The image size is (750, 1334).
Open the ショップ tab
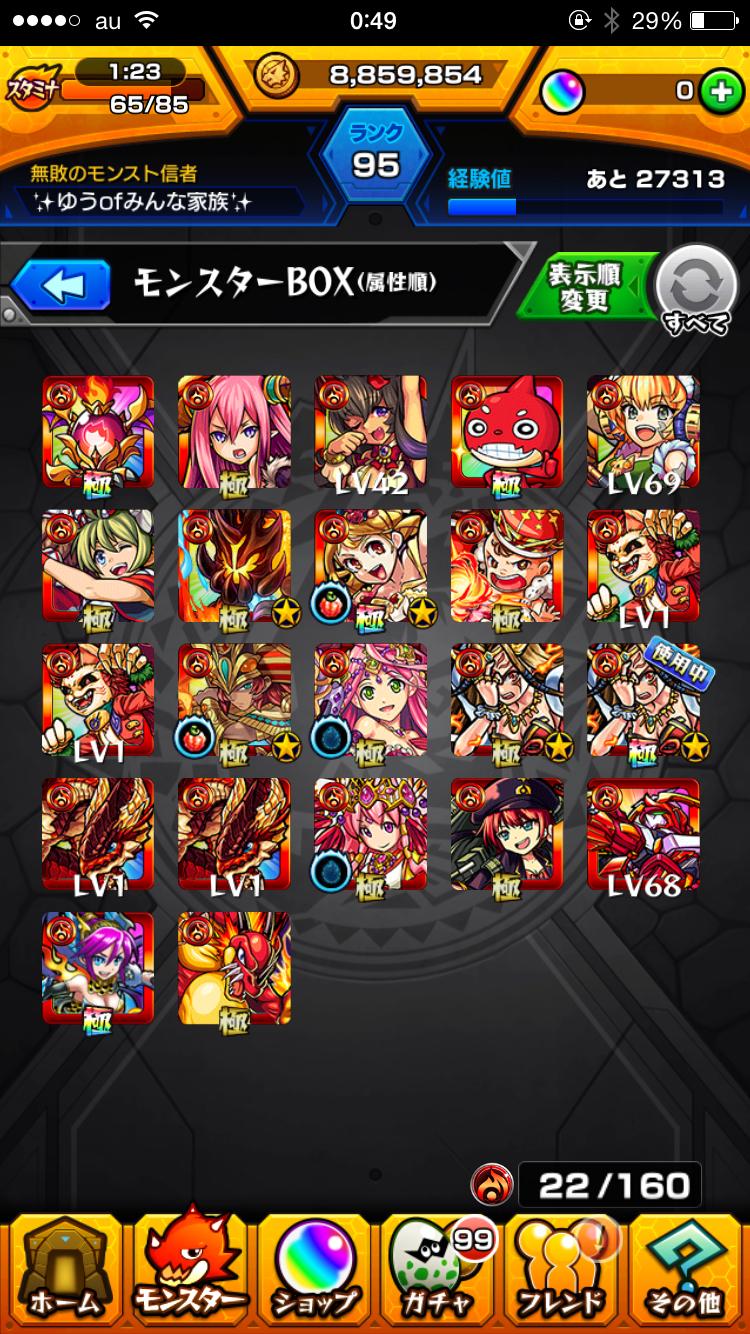(x=314, y=1270)
